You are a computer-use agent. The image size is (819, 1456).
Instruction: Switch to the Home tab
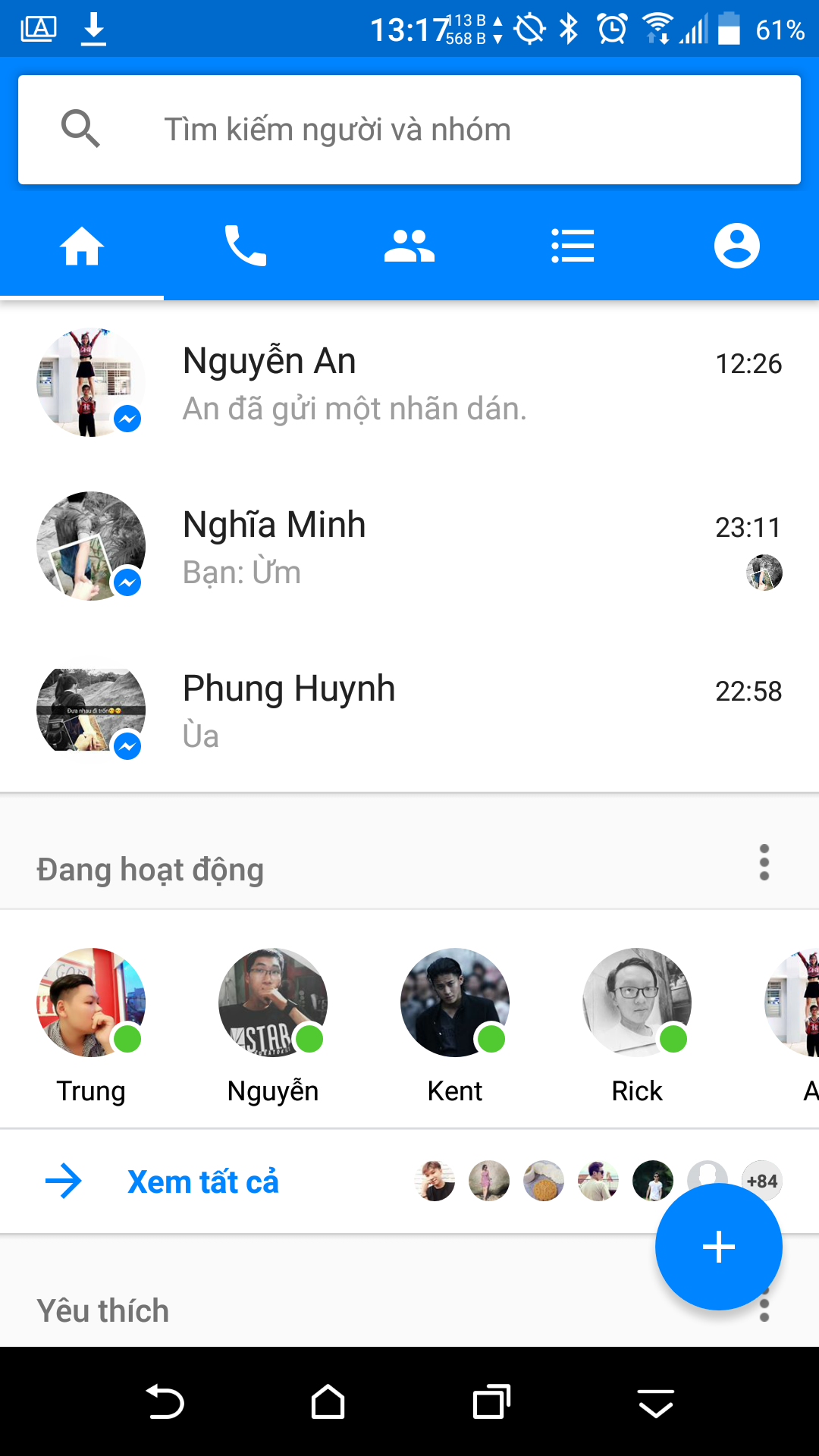coord(82,246)
